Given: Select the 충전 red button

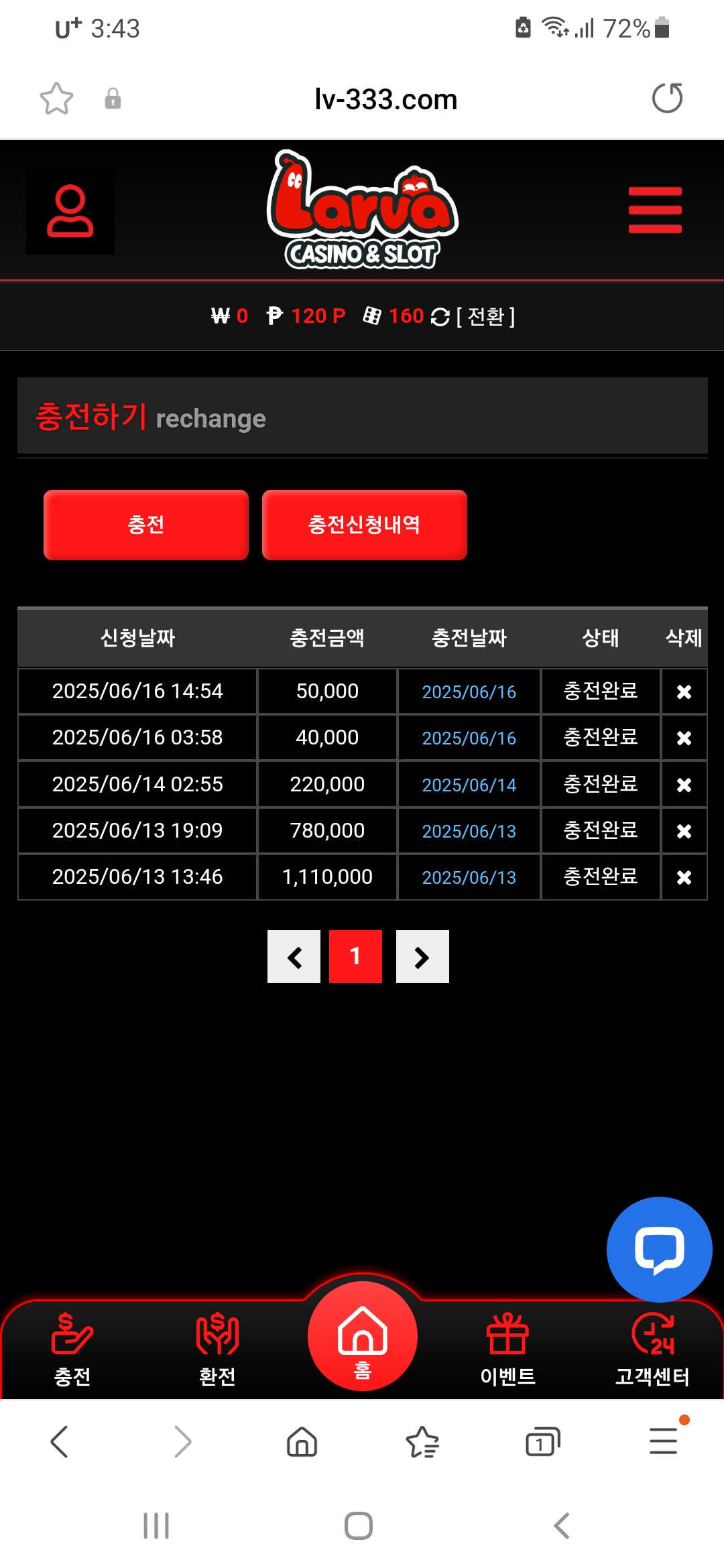Looking at the screenshot, I should point(146,525).
